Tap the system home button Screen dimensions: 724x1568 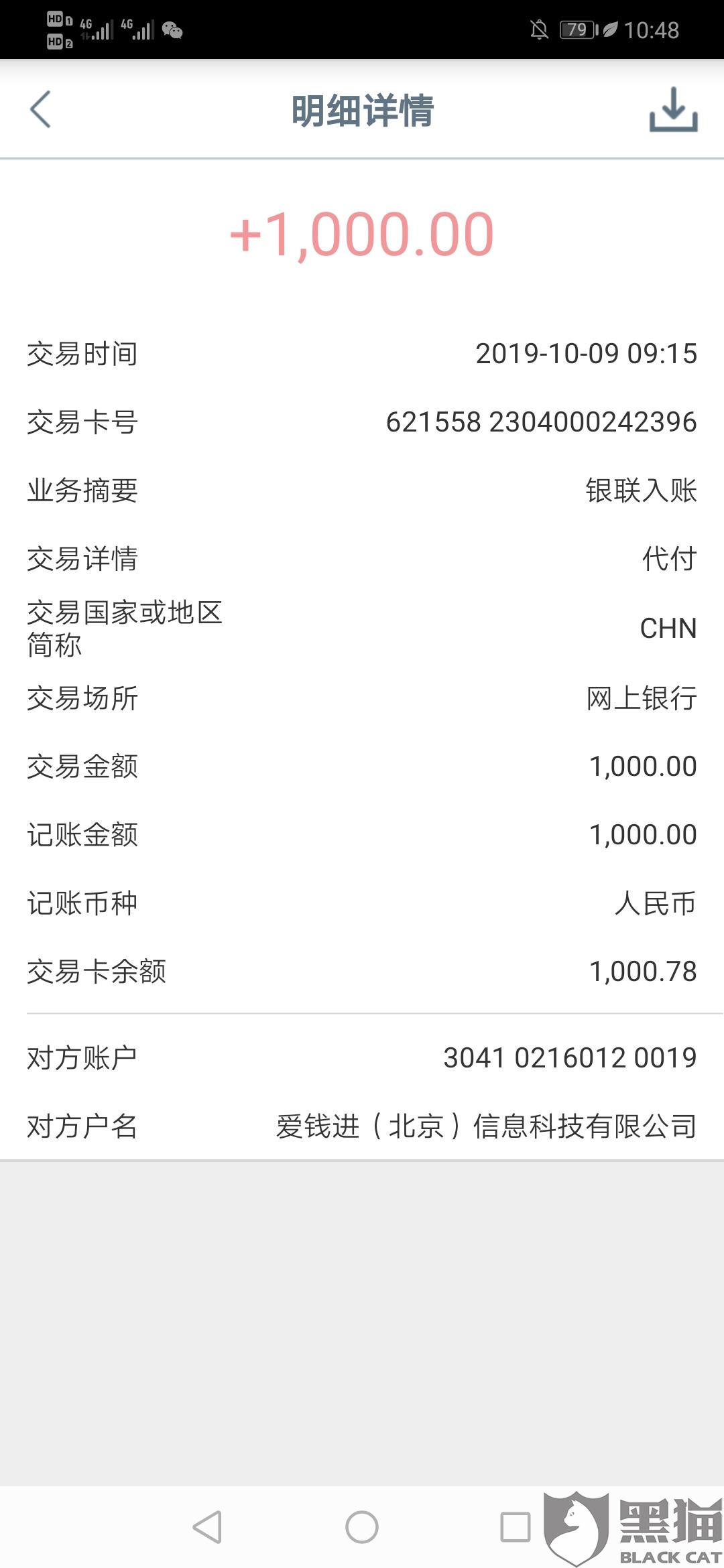[362, 1527]
